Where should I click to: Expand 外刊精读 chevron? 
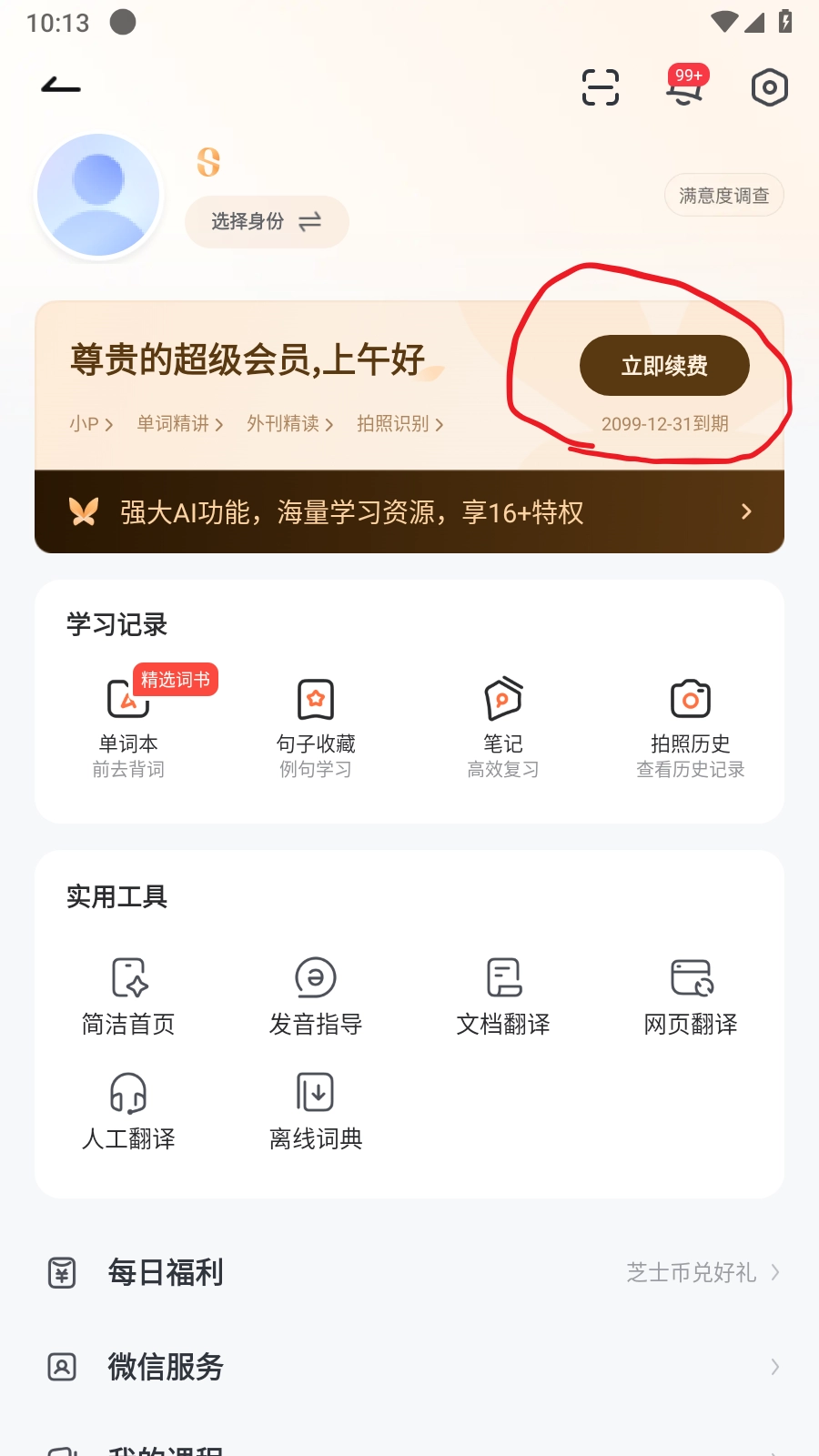tap(329, 423)
